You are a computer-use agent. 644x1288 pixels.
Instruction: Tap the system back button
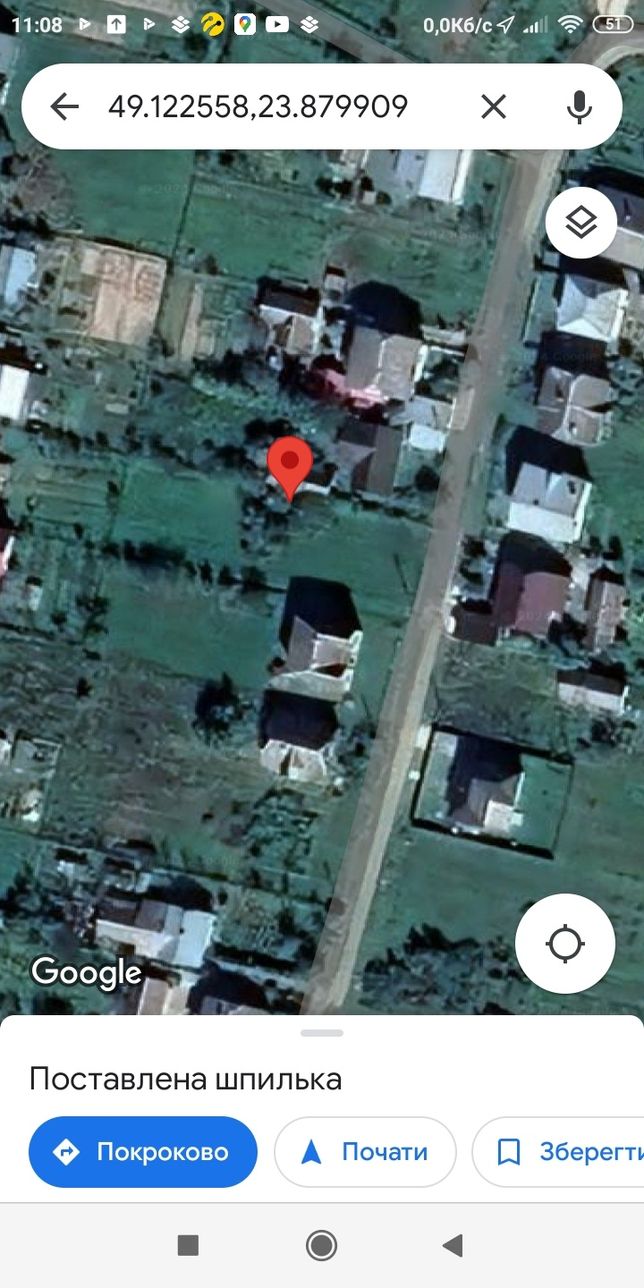coord(453,1245)
